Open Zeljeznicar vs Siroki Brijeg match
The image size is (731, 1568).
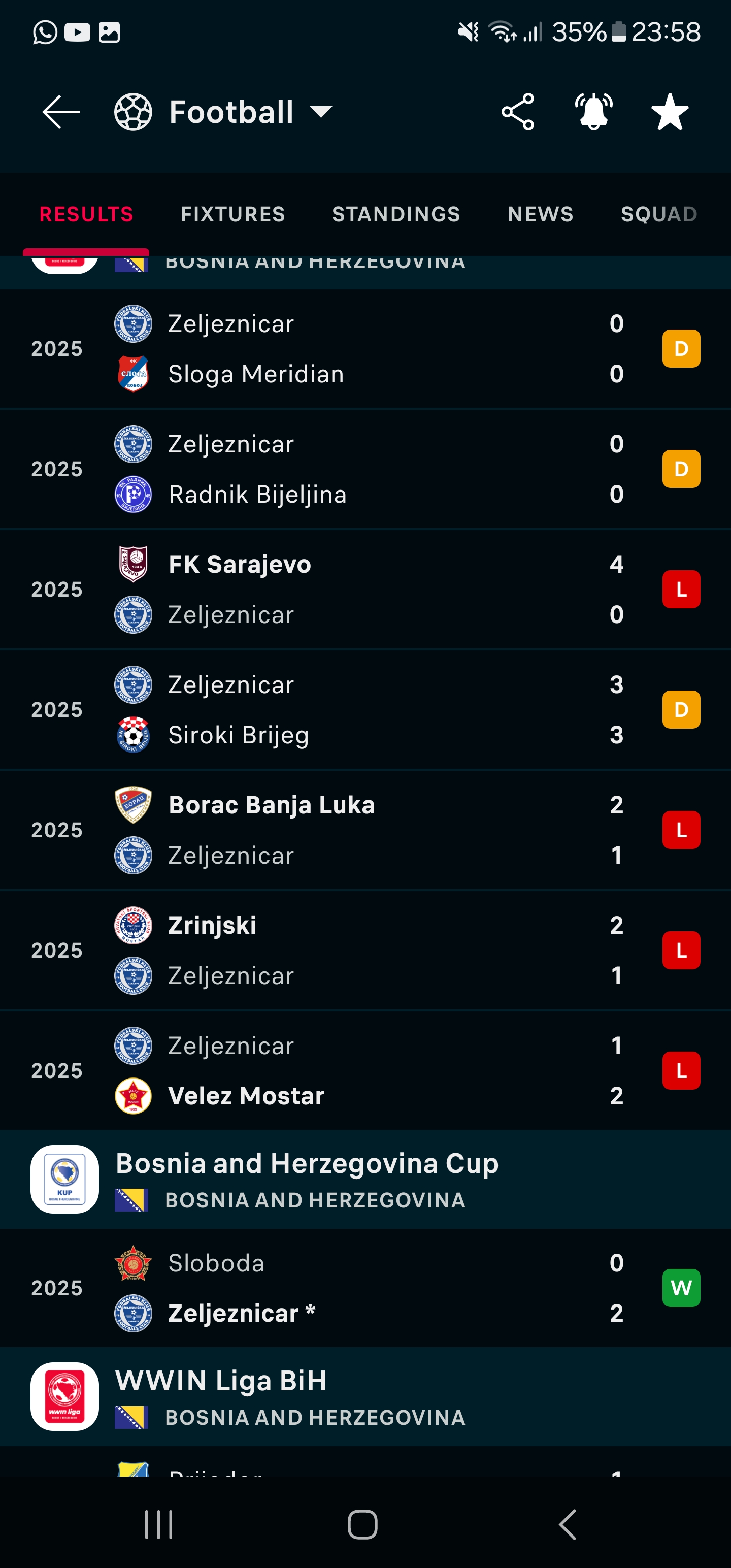pos(365,710)
